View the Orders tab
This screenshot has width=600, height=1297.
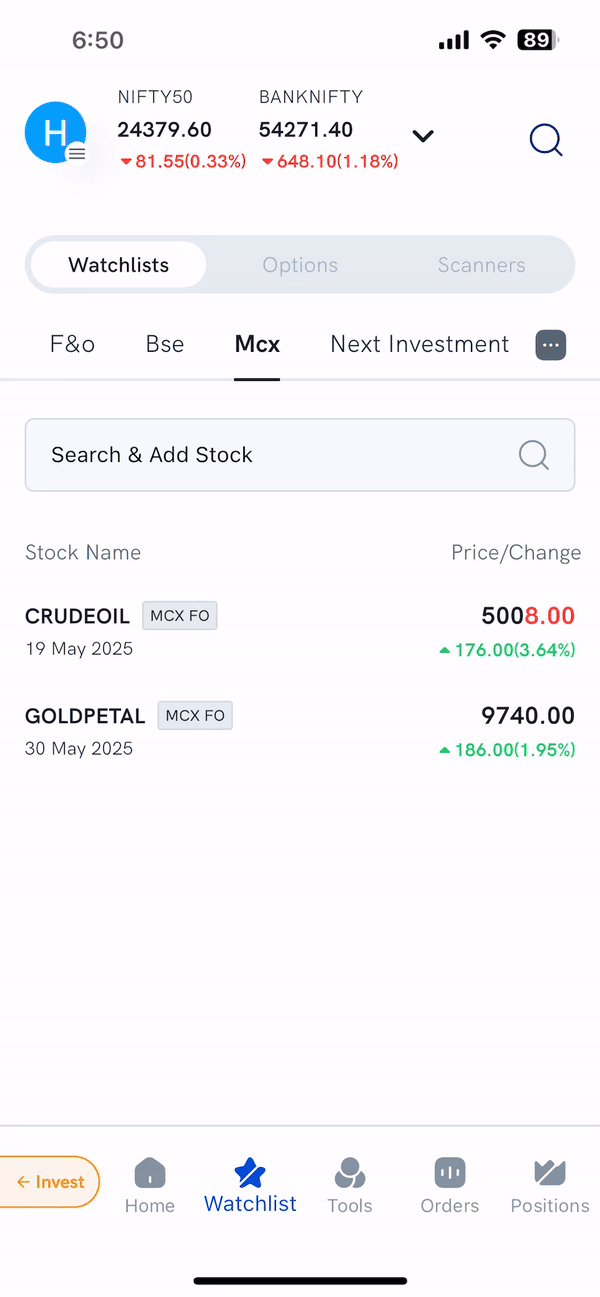click(450, 1185)
